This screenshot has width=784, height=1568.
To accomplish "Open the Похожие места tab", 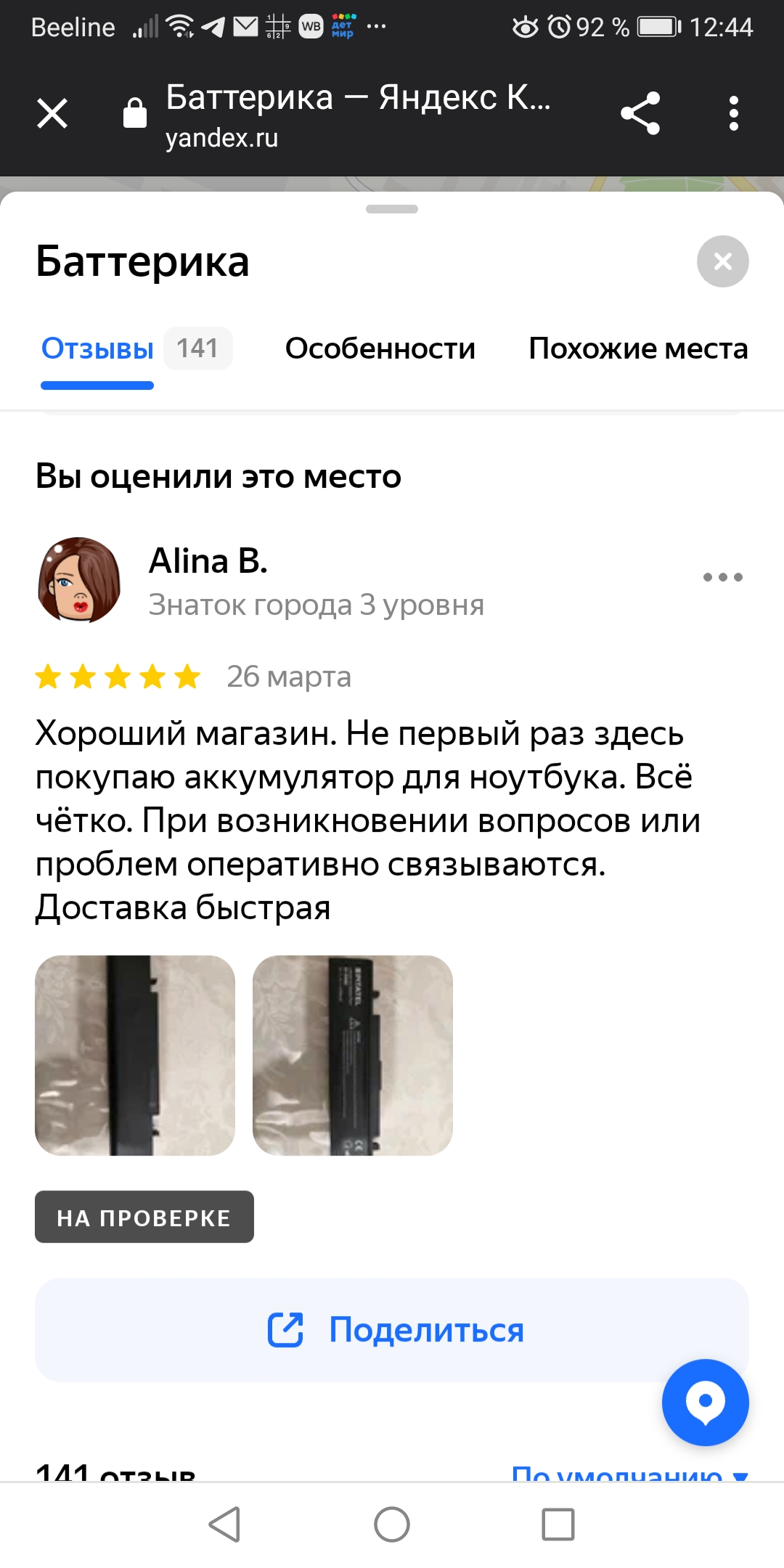I will point(637,349).
